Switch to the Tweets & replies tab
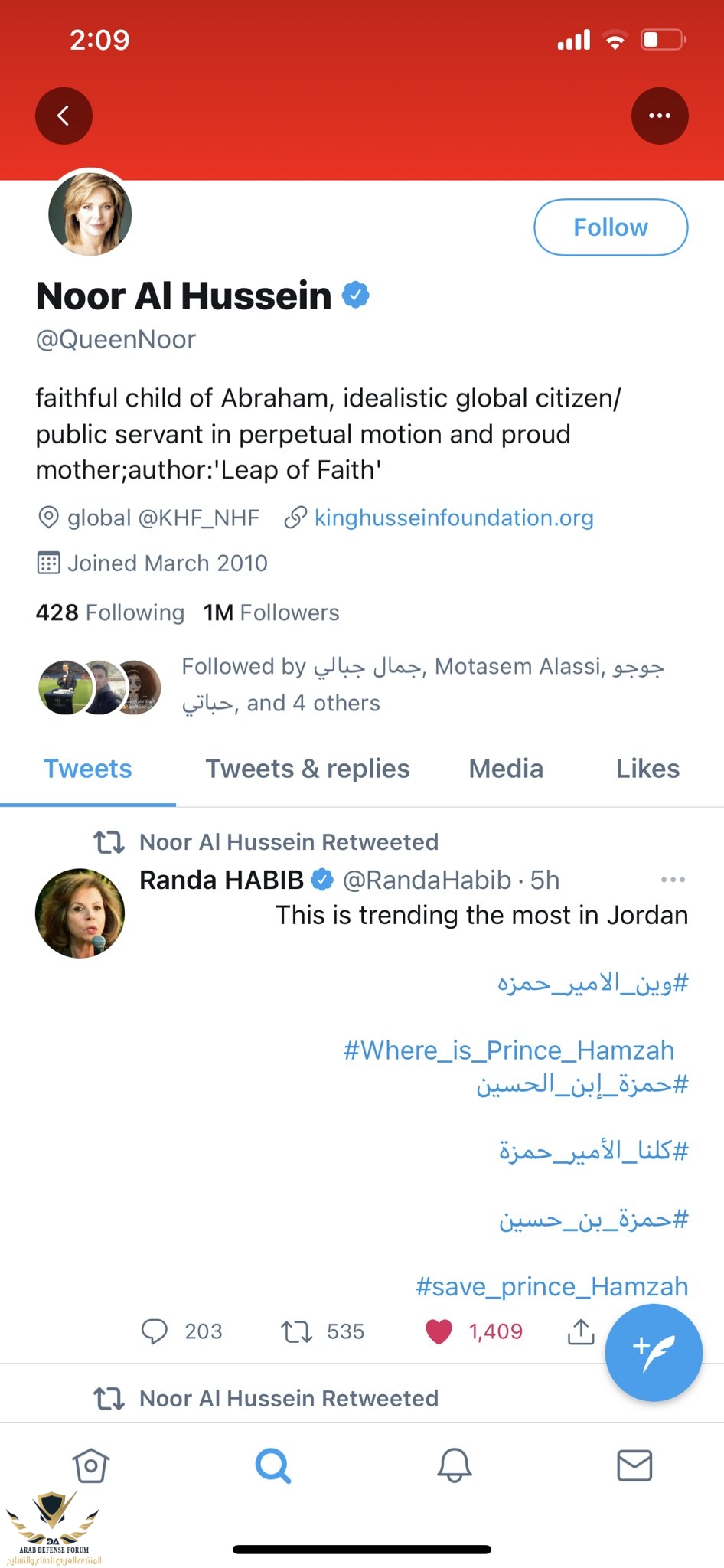724x1568 pixels. click(x=308, y=769)
